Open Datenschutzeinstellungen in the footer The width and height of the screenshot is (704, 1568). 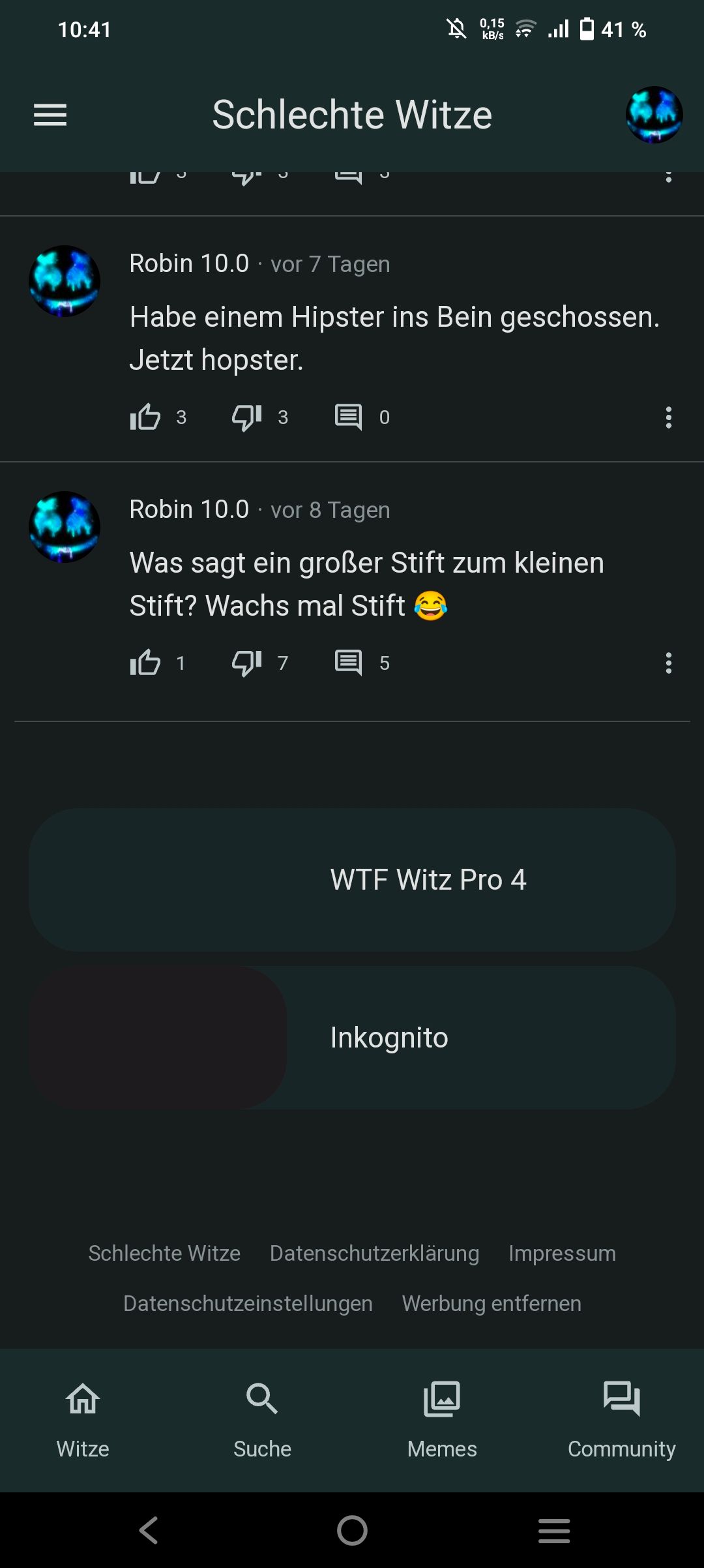coord(248,1303)
